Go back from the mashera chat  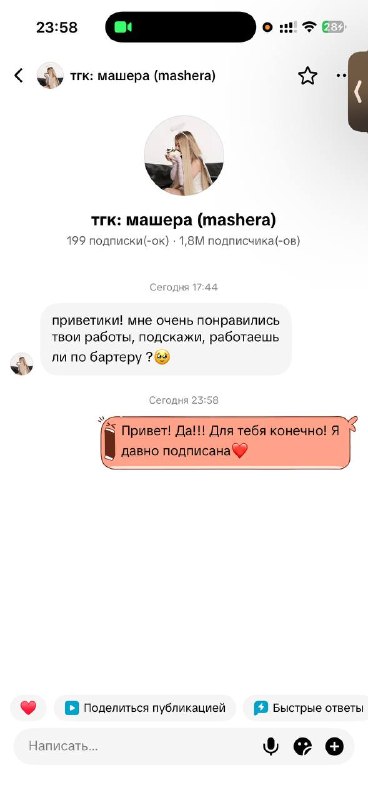[18, 76]
